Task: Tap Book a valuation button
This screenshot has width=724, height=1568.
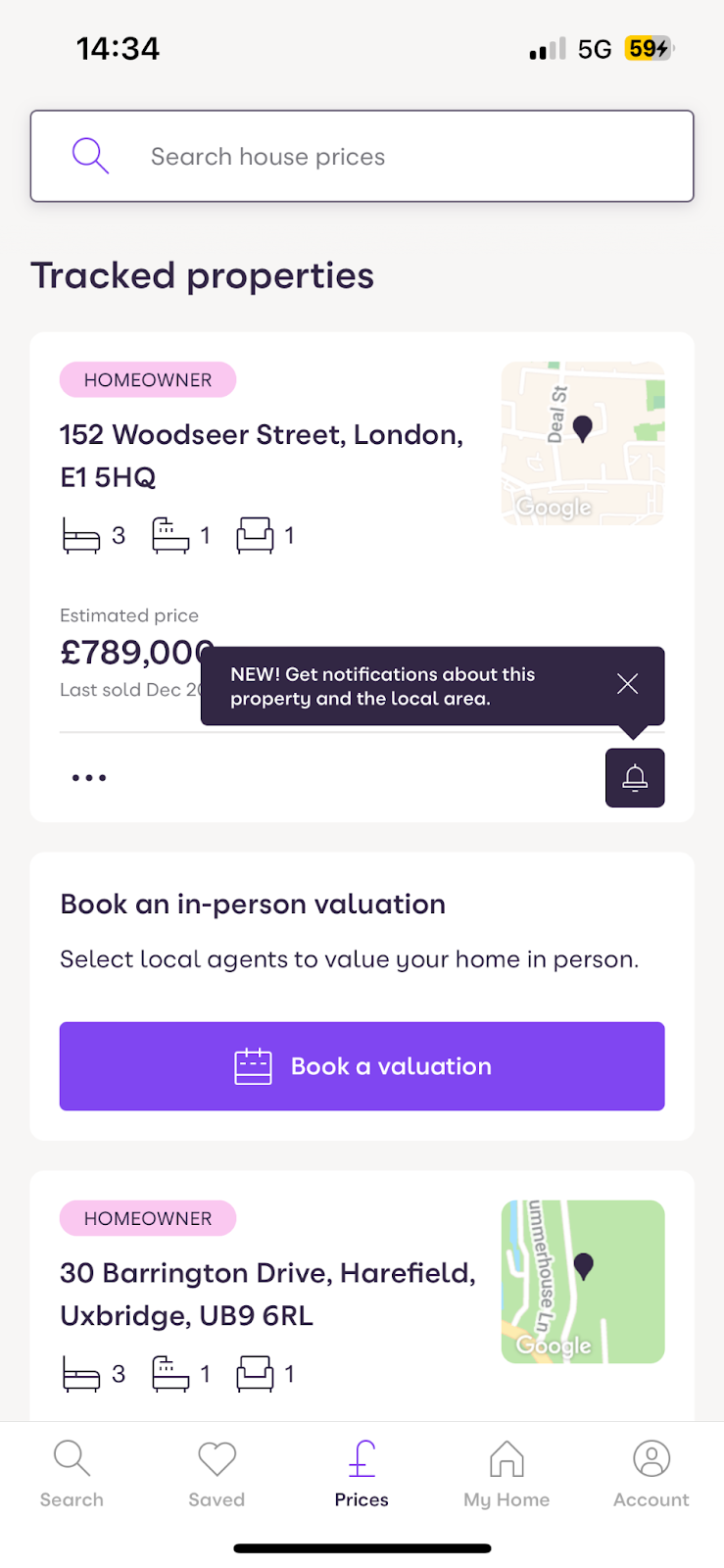Action: [362, 1066]
